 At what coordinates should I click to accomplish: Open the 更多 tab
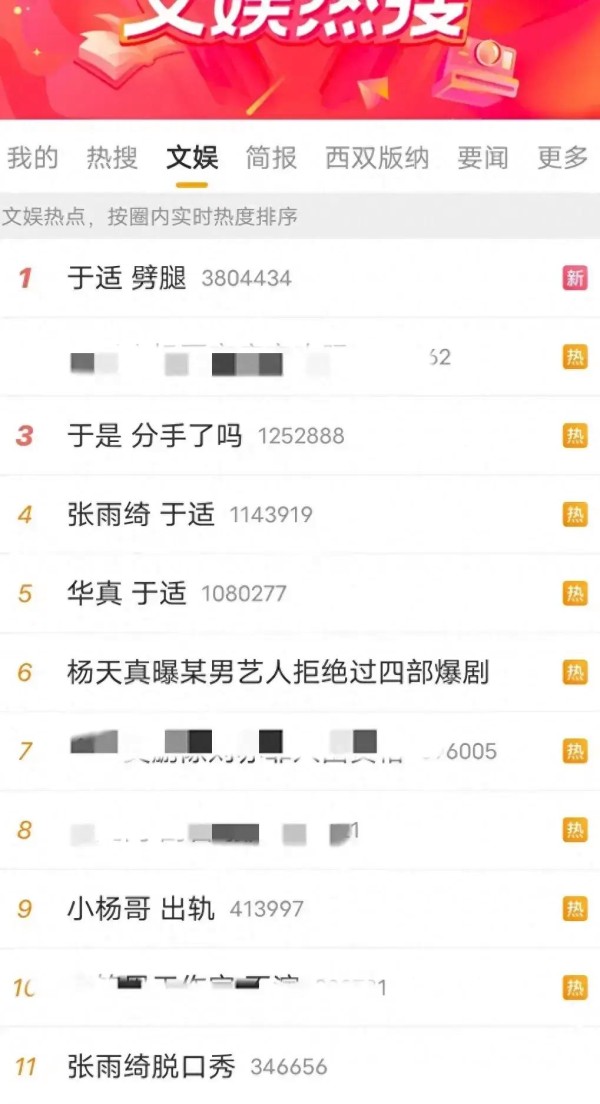point(562,157)
